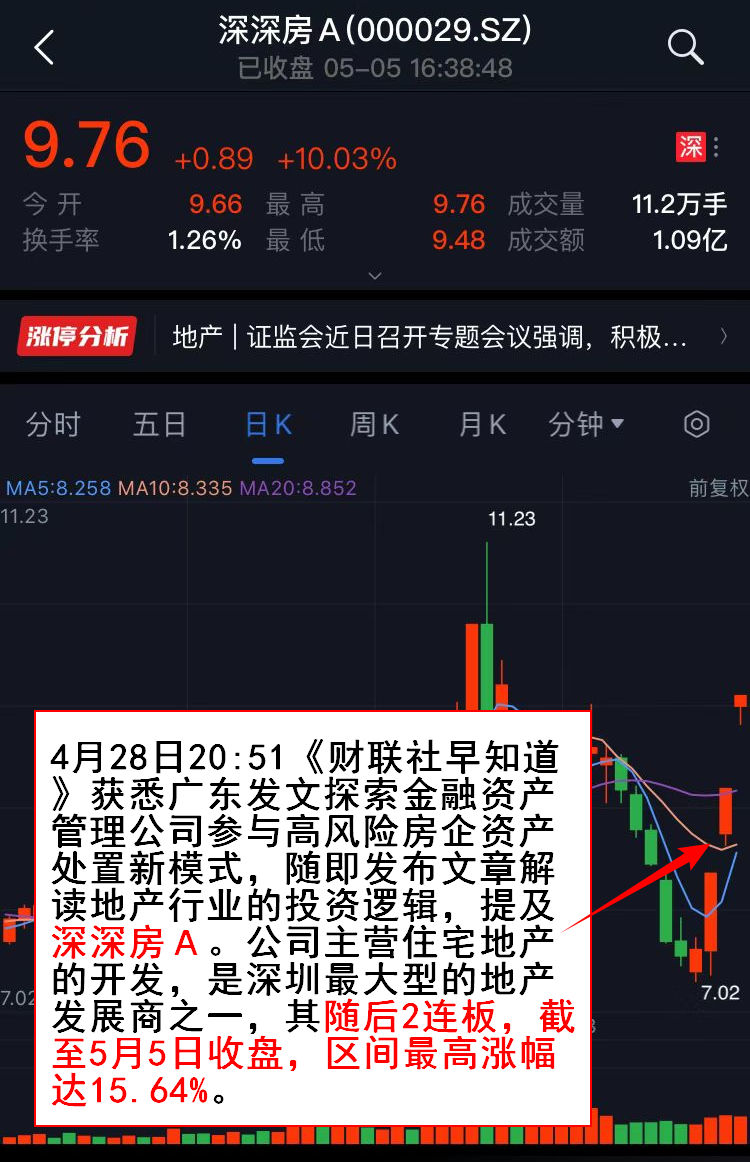This screenshot has width=750, height=1162.
Task: Switch to the 五日 chart tab
Action: (160, 425)
